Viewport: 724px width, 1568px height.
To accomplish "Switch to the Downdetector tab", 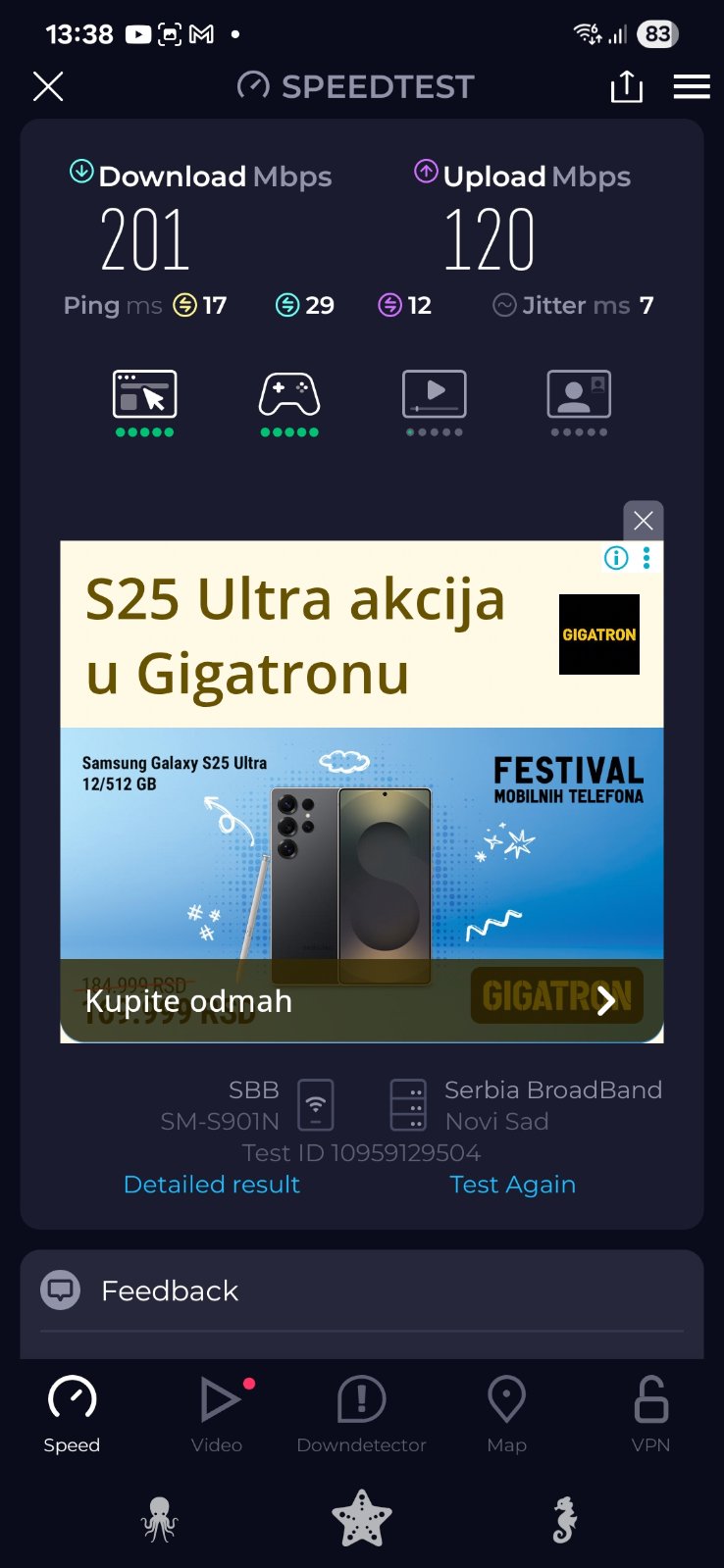I will pyautogui.click(x=361, y=1412).
